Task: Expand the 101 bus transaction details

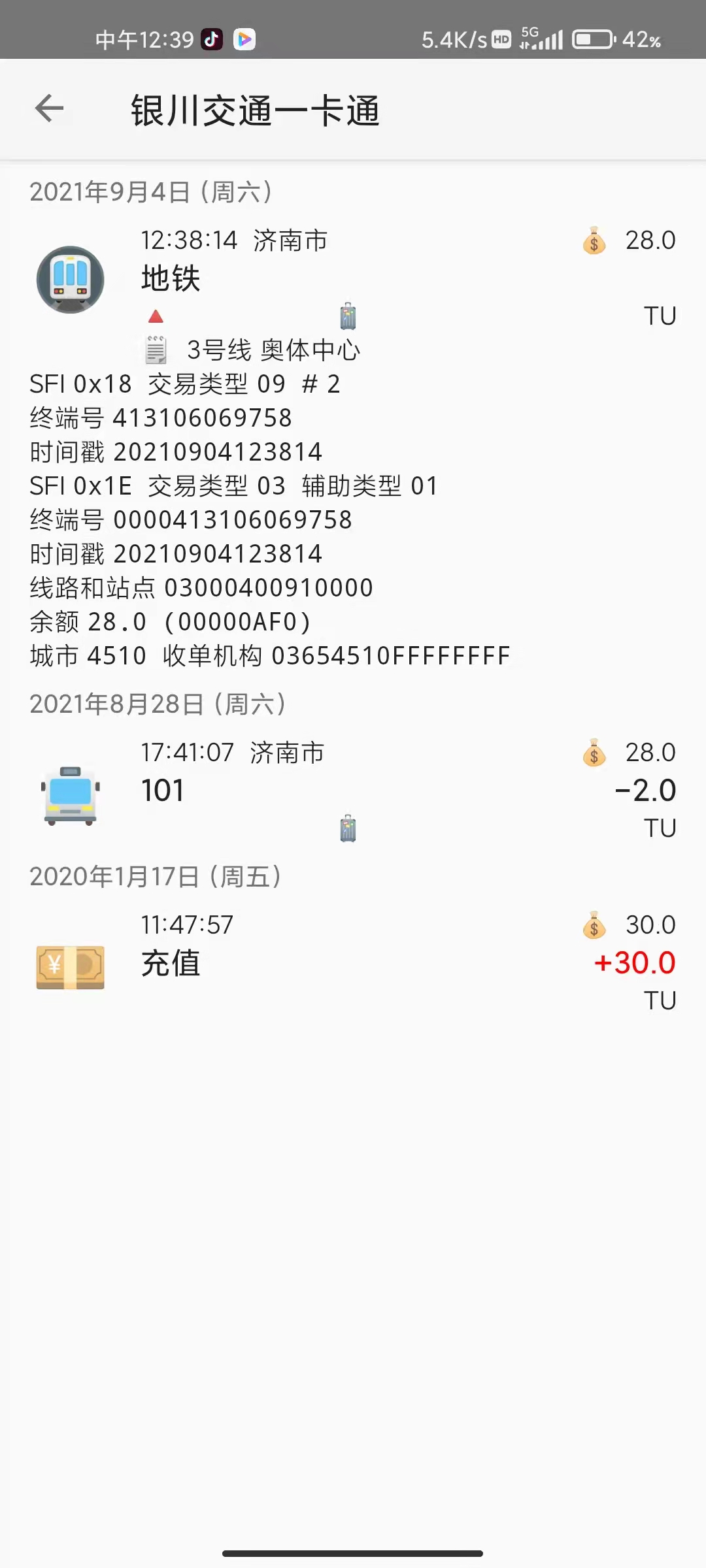Action: (353, 791)
